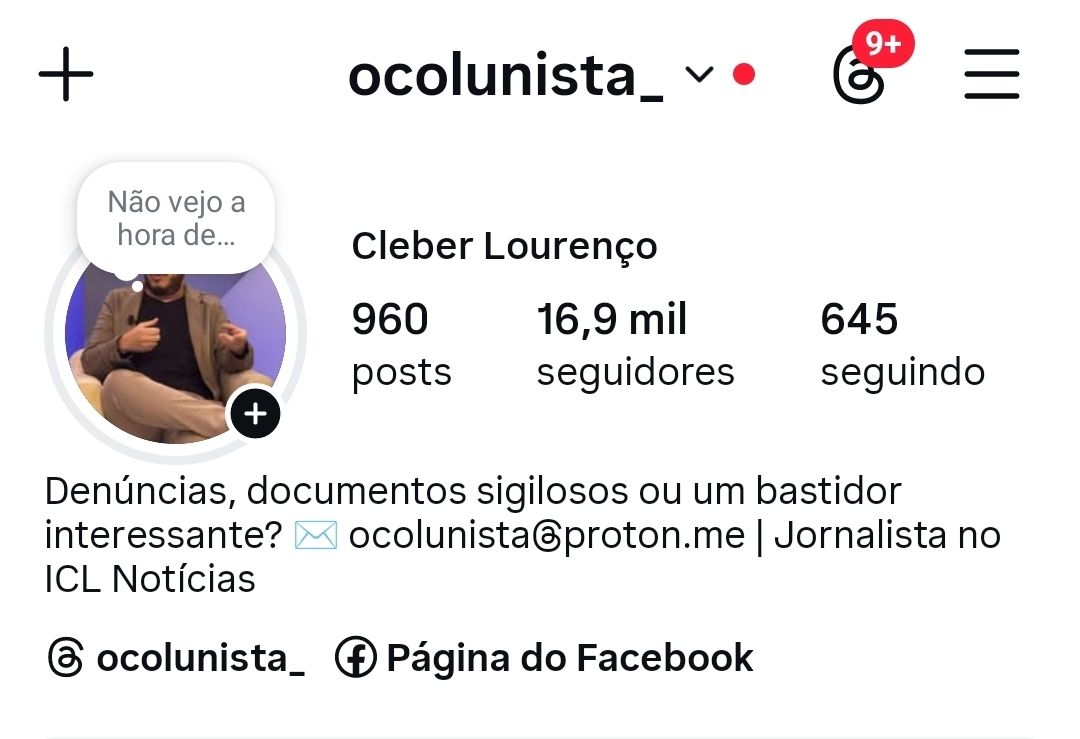Open the ocolunista_ Threads profile link
The image size is (1080, 739).
(x=177, y=658)
